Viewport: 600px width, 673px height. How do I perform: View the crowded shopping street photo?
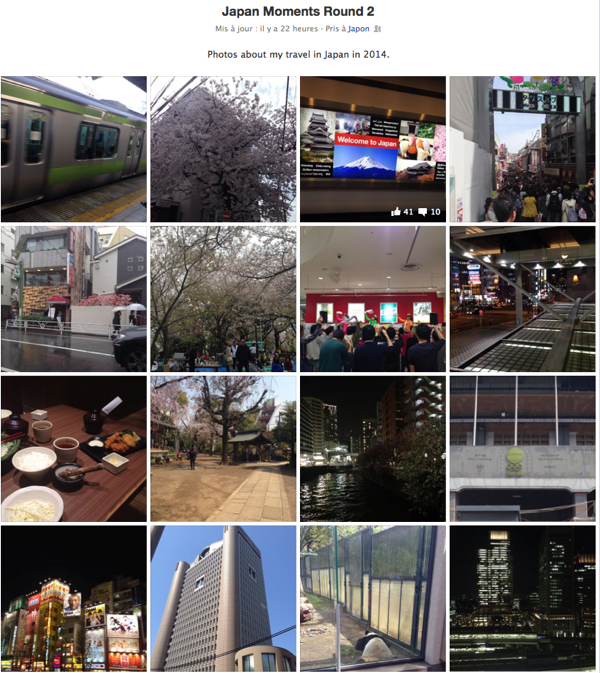[522, 149]
